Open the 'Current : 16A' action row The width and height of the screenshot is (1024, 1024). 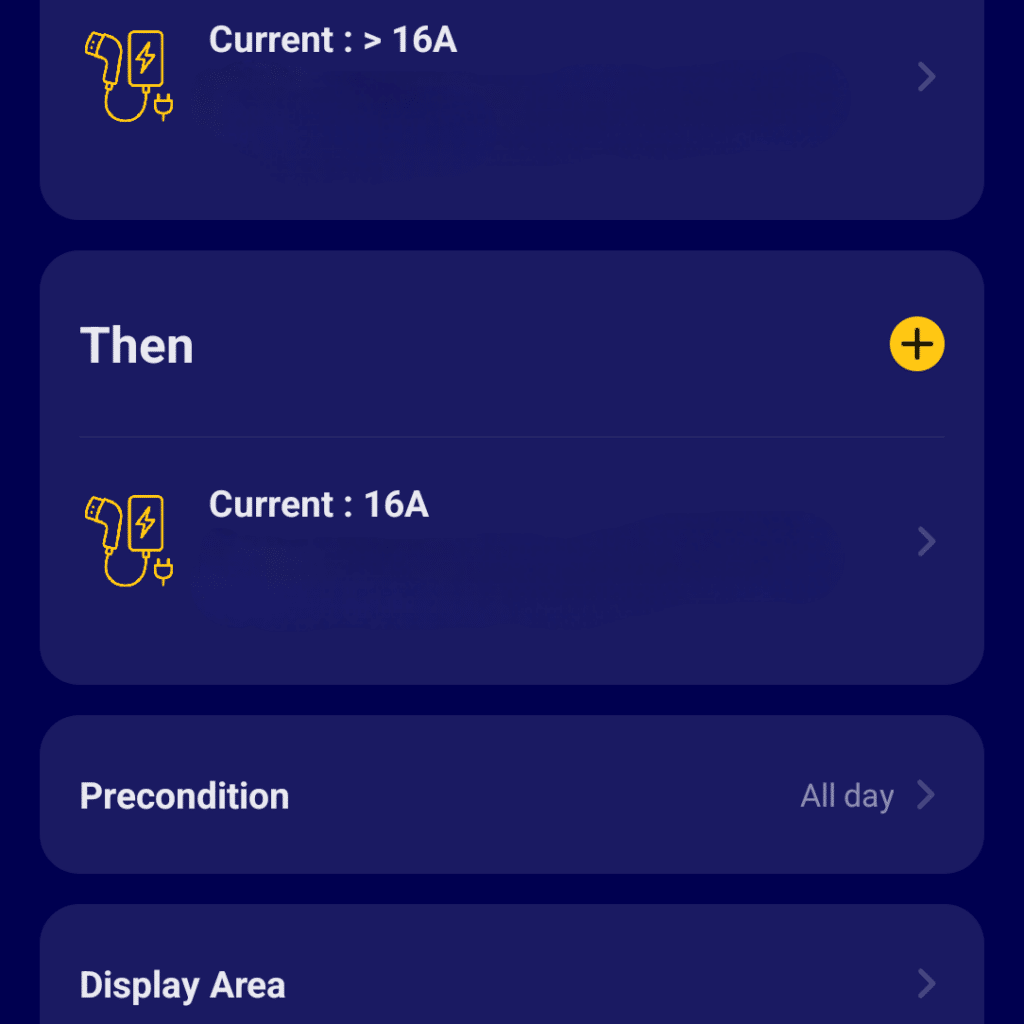point(511,543)
